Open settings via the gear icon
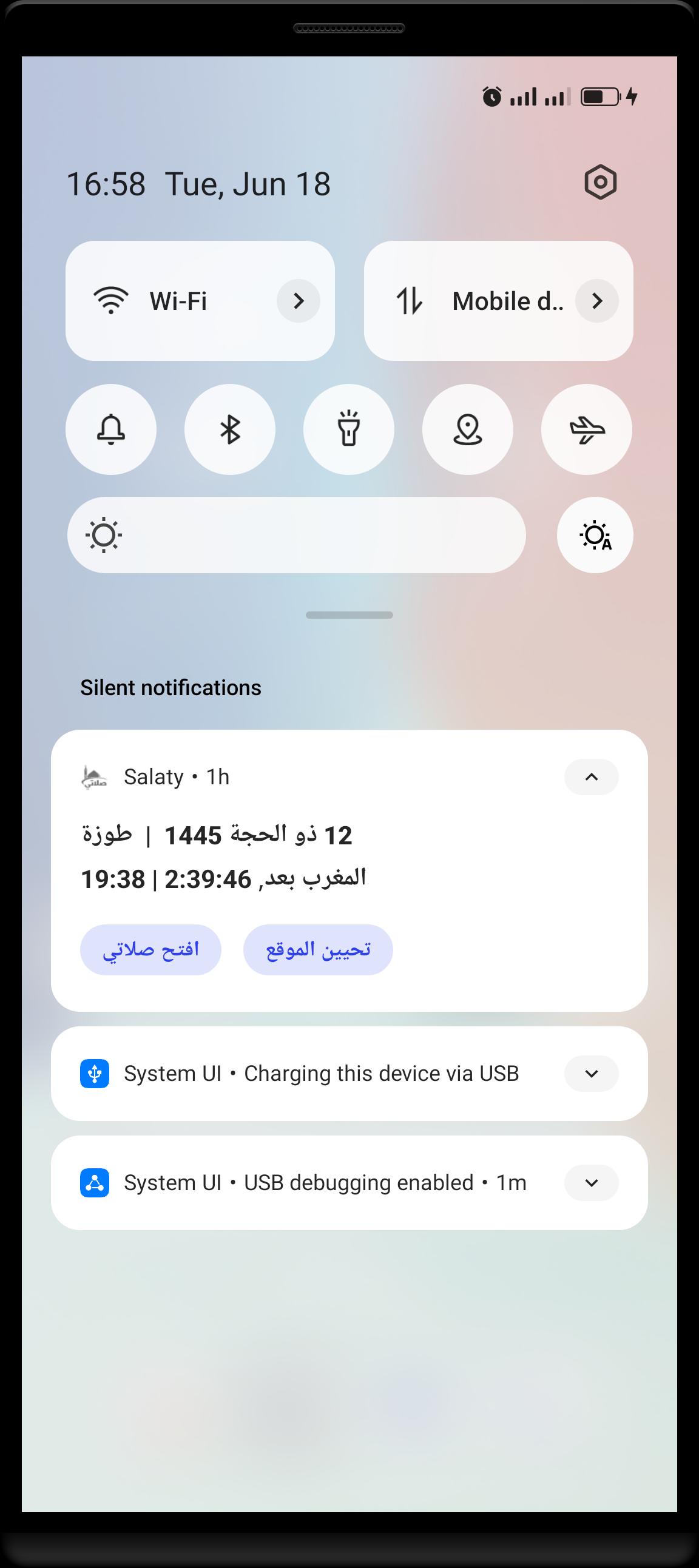 click(600, 182)
